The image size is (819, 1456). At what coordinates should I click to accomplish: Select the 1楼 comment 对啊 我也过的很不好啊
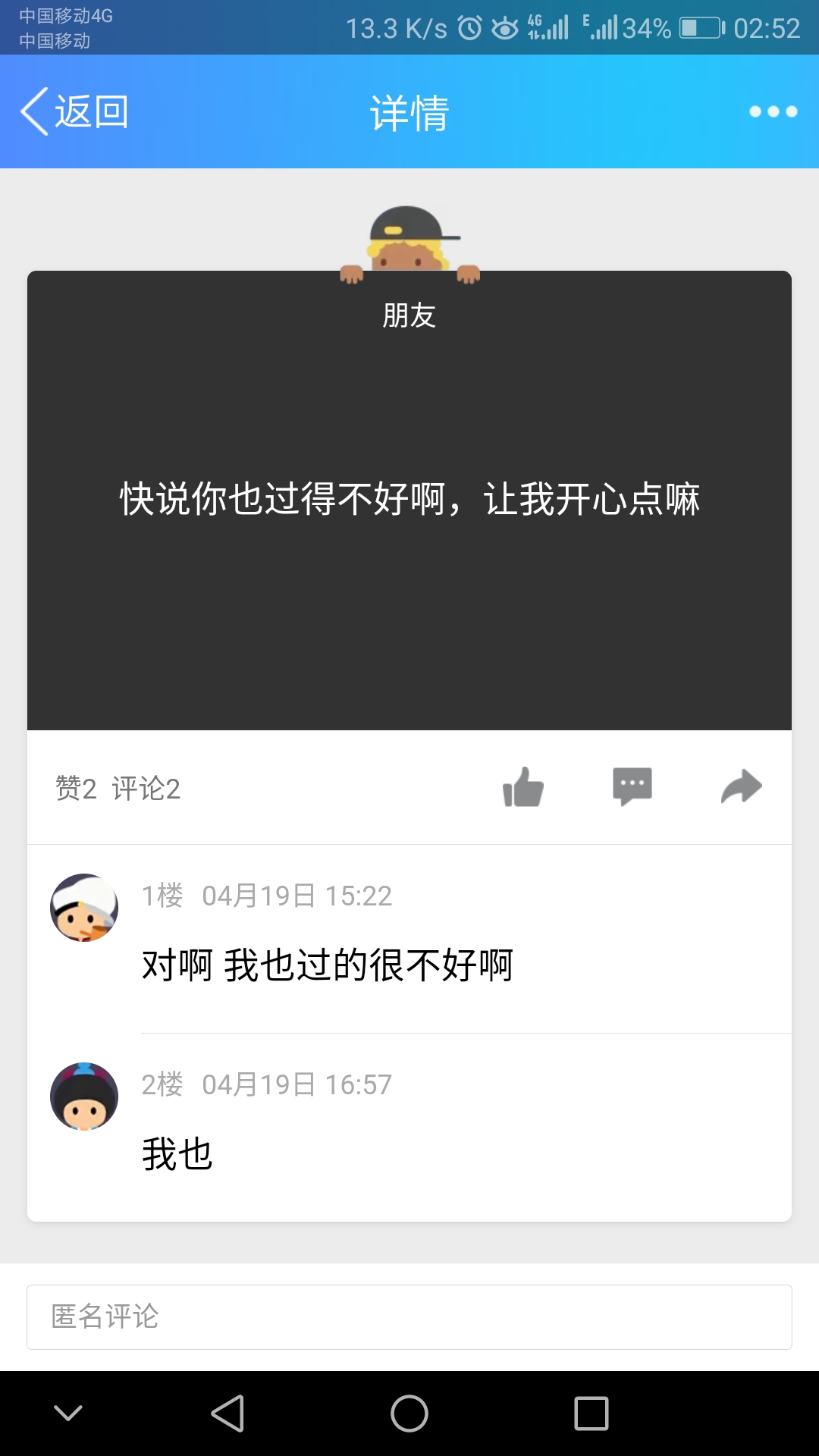pos(328,965)
